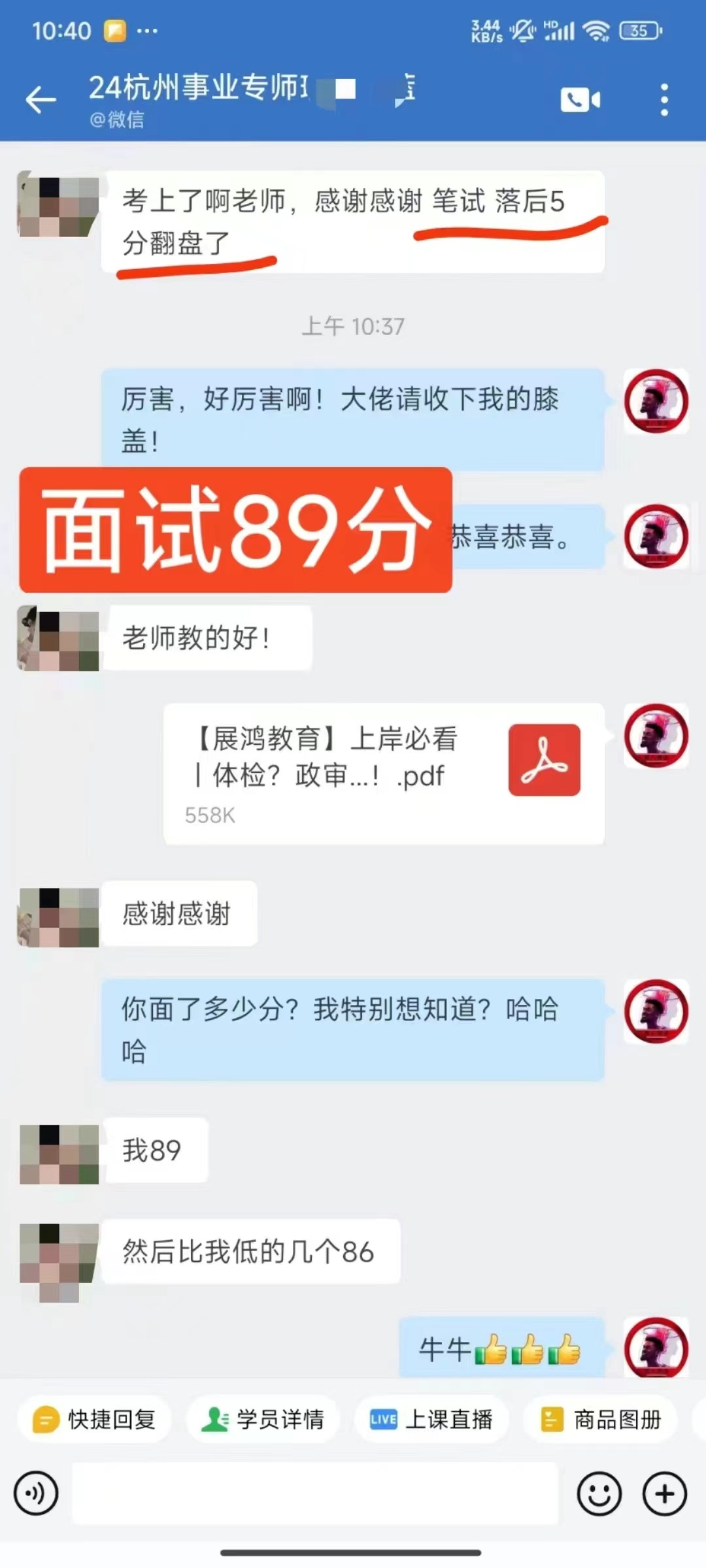The height and width of the screenshot is (1568, 706).
Task: Switch to voice message input
Action: (36, 1494)
